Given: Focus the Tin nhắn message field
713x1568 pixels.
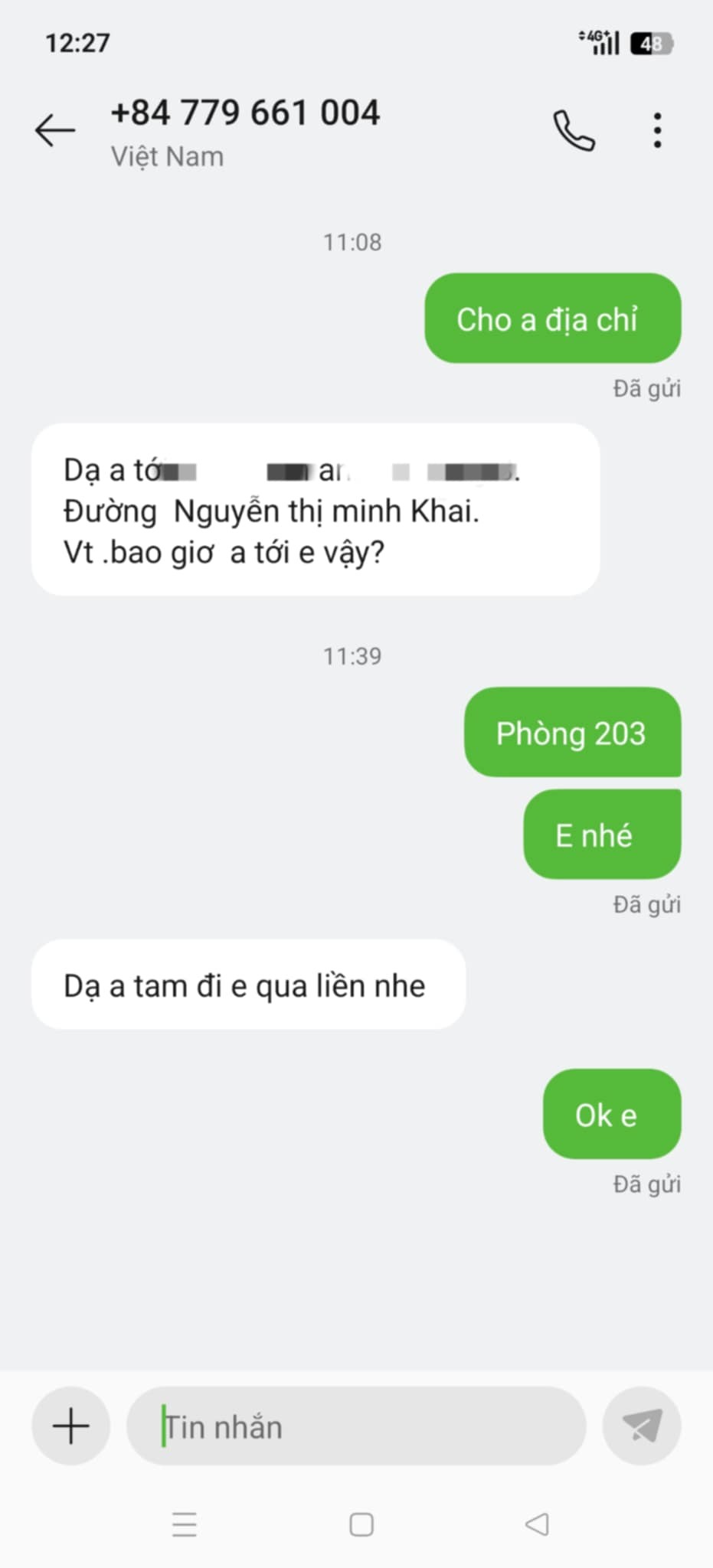Looking at the screenshot, I should (356, 1426).
